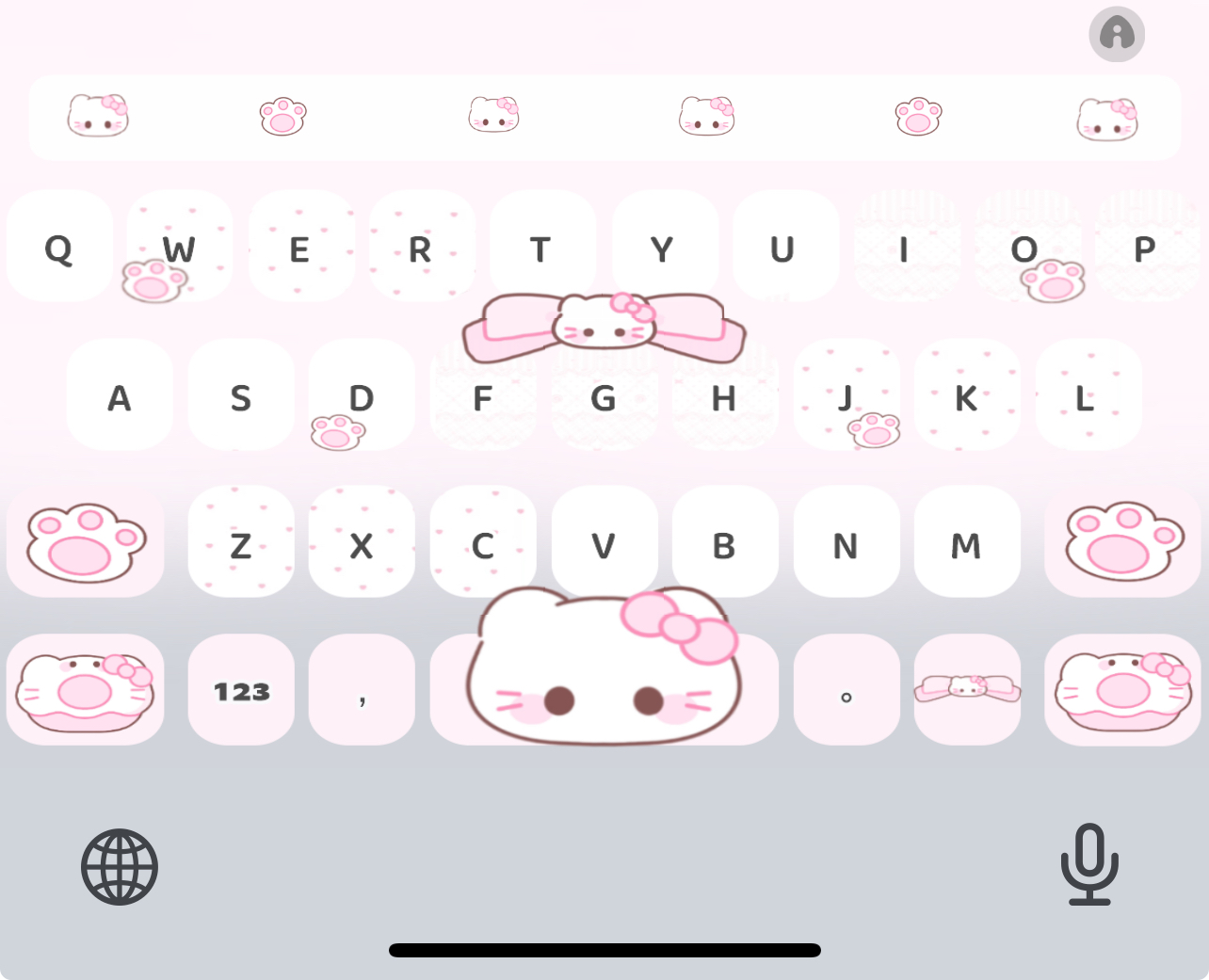Hit the M key
The height and width of the screenshot is (980, 1209).
click(966, 543)
